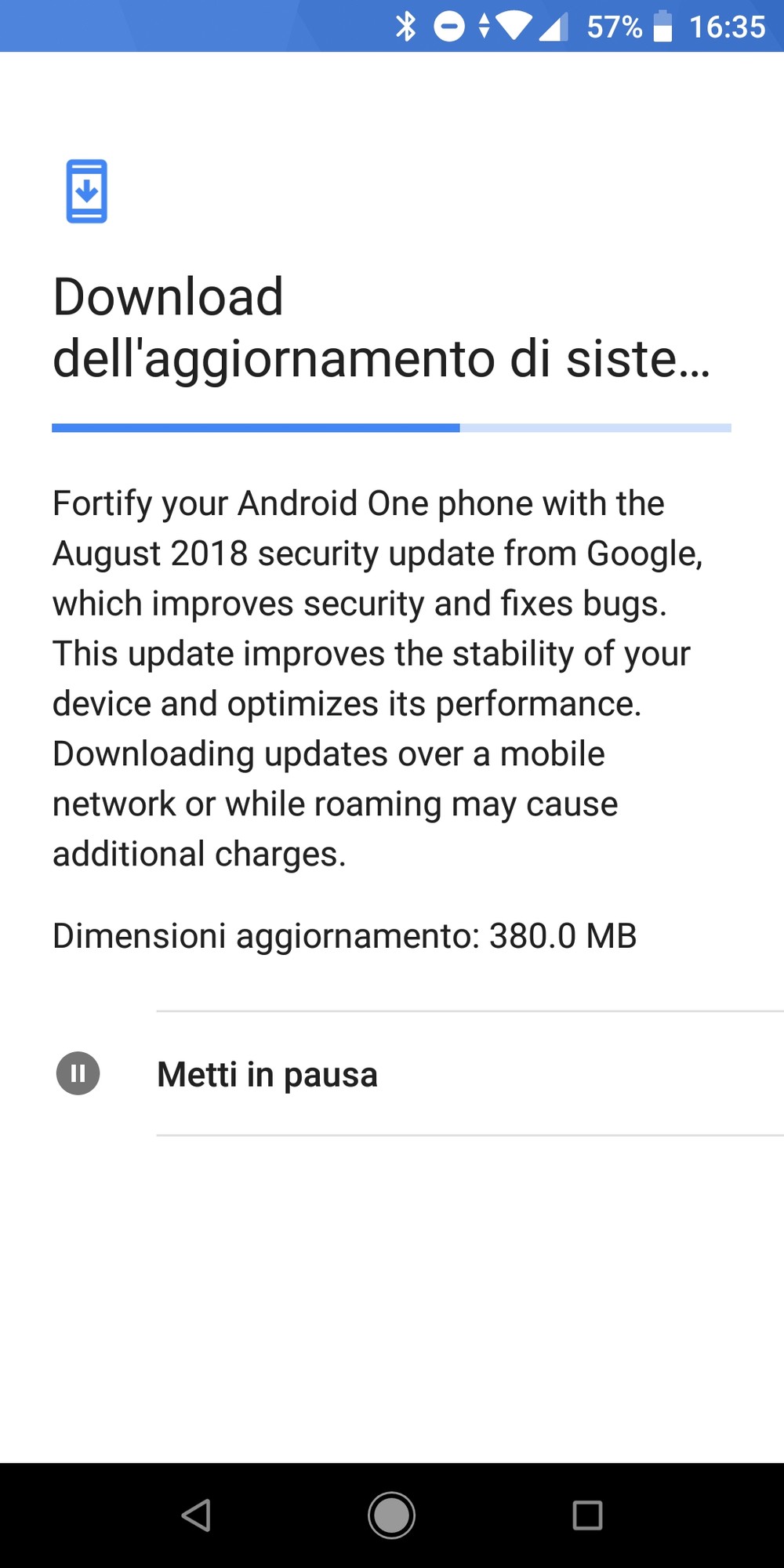Image resolution: width=784 pixels, height=1568 pixels.
Task: Return to the home screen
Action: [x=391, y=1515]
